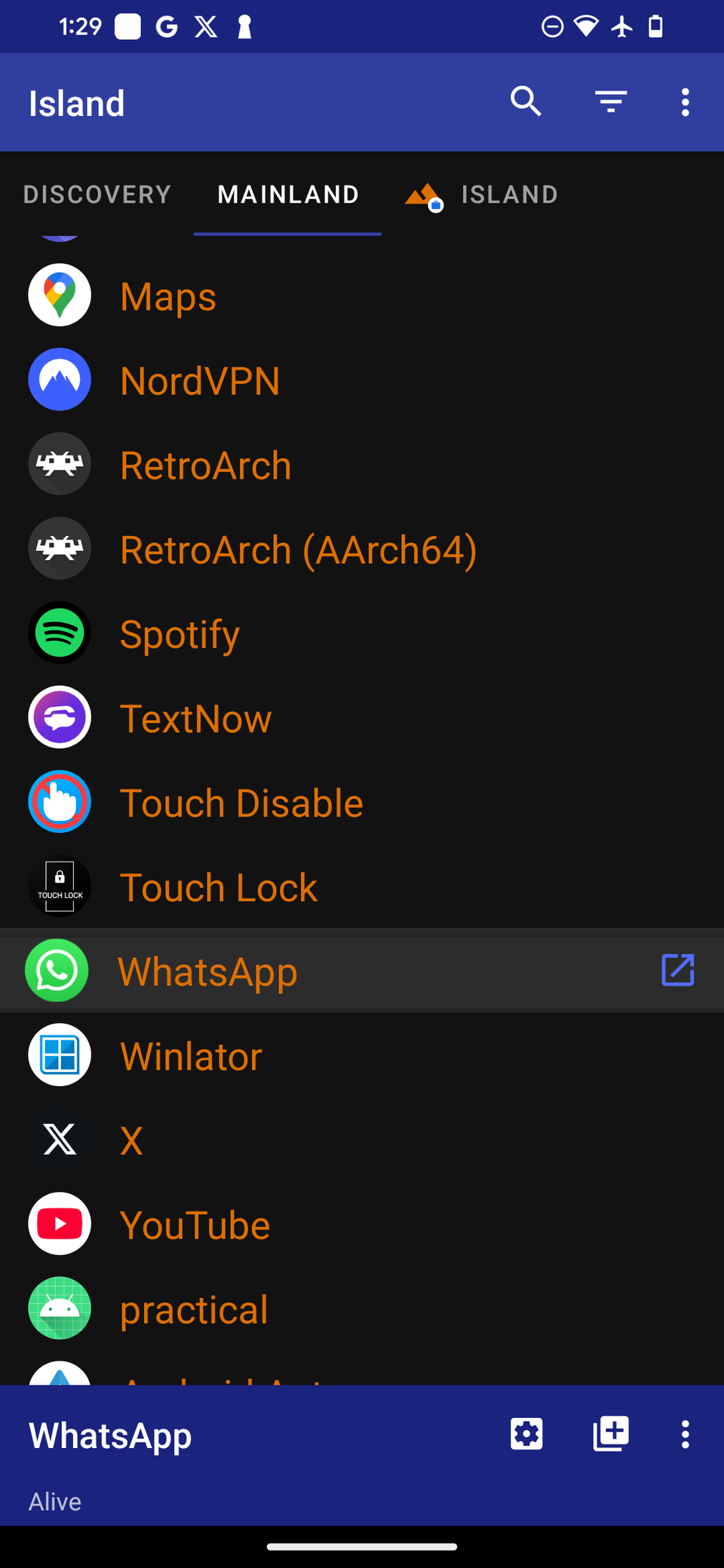Open the WhatsApp panel overflow menu

pos(685,1434)
